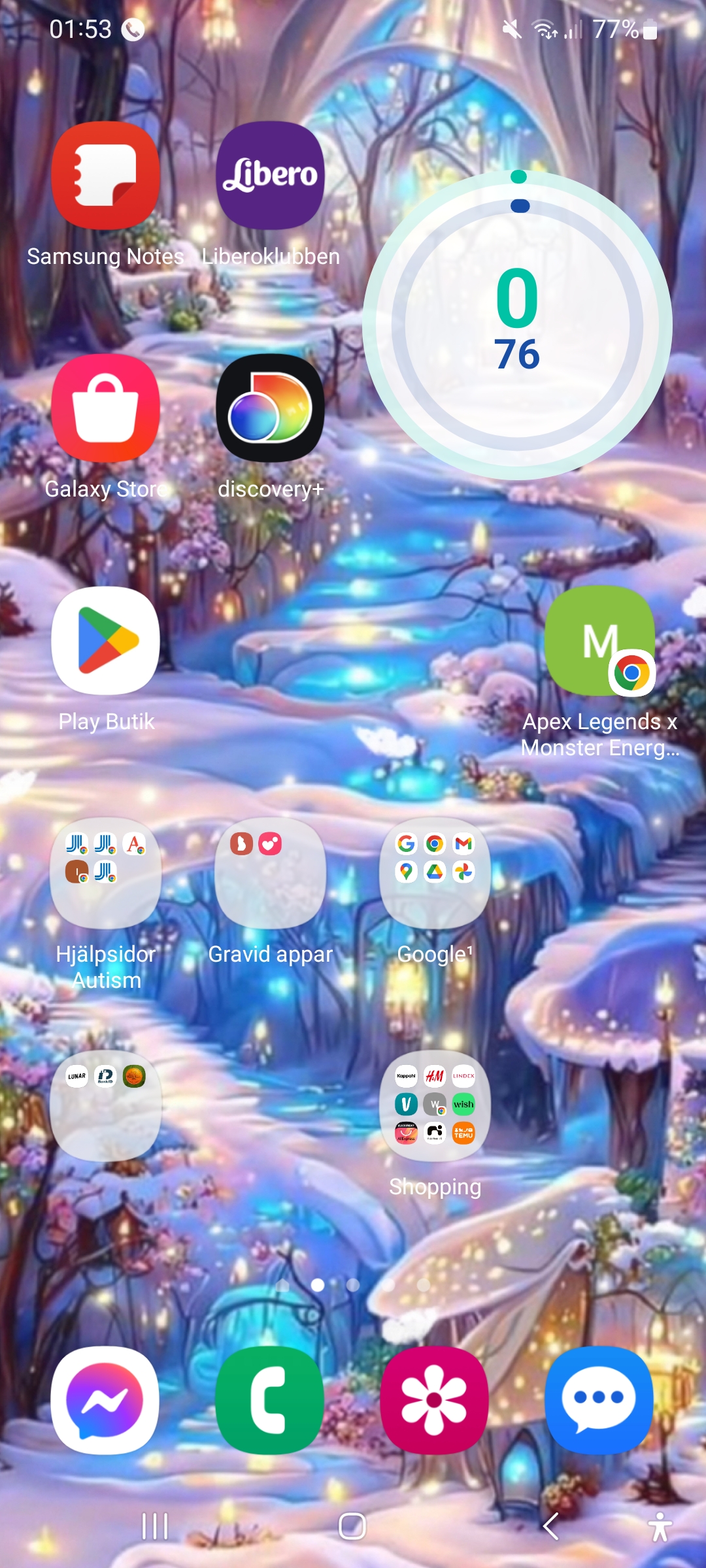Viewport: 706px width, 1568px height.
Task: Launch Messenger from the dock
Action: click(105, 1400)
